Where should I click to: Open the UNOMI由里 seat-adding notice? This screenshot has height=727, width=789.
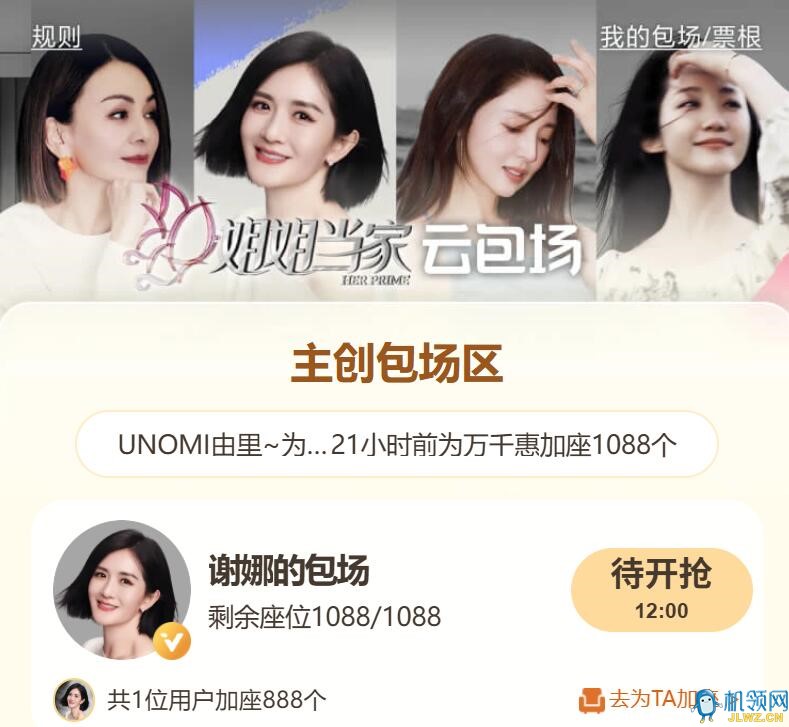pos(397,444)
